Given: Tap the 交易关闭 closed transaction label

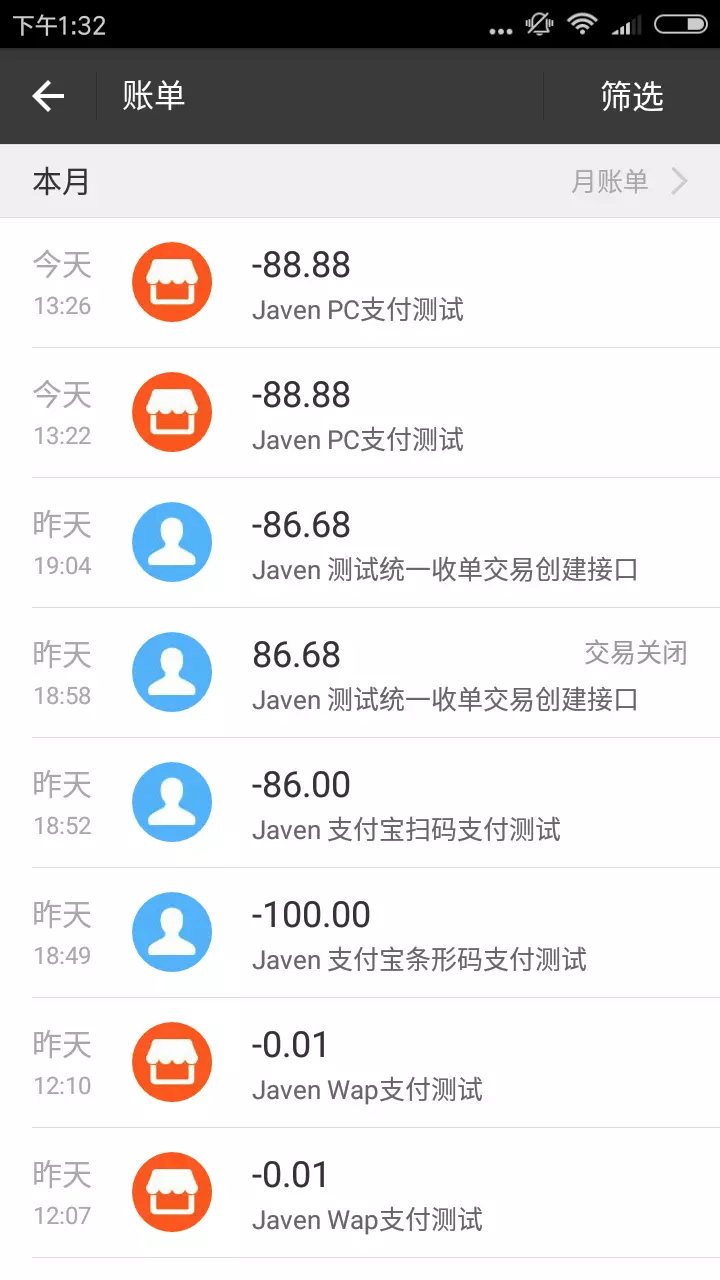Looking at the screenshot, I should [x=636, y=650].
